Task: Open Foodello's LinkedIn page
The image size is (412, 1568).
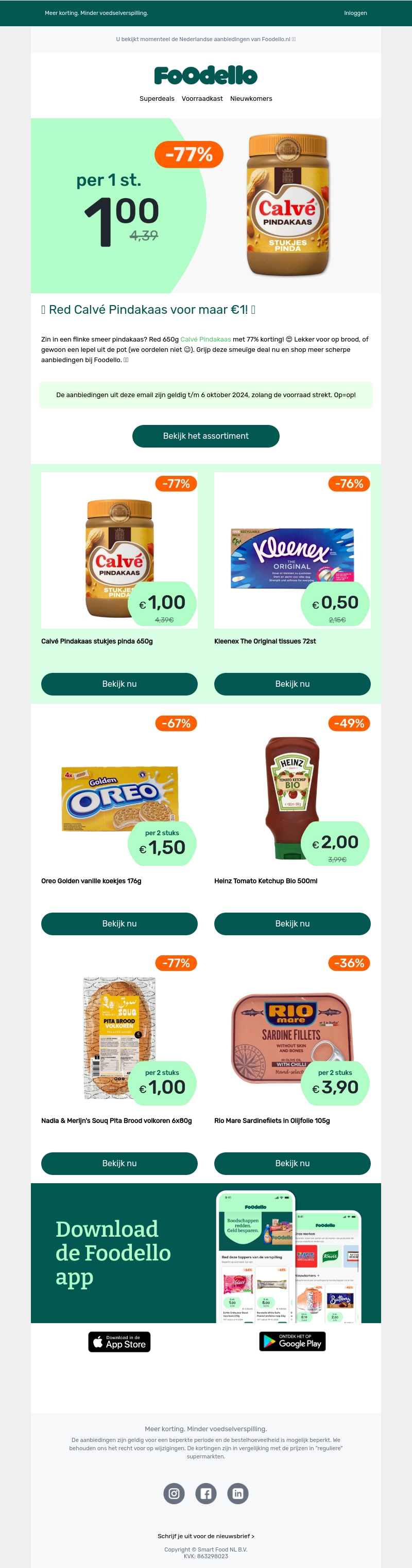Action: pos(238,1493)
